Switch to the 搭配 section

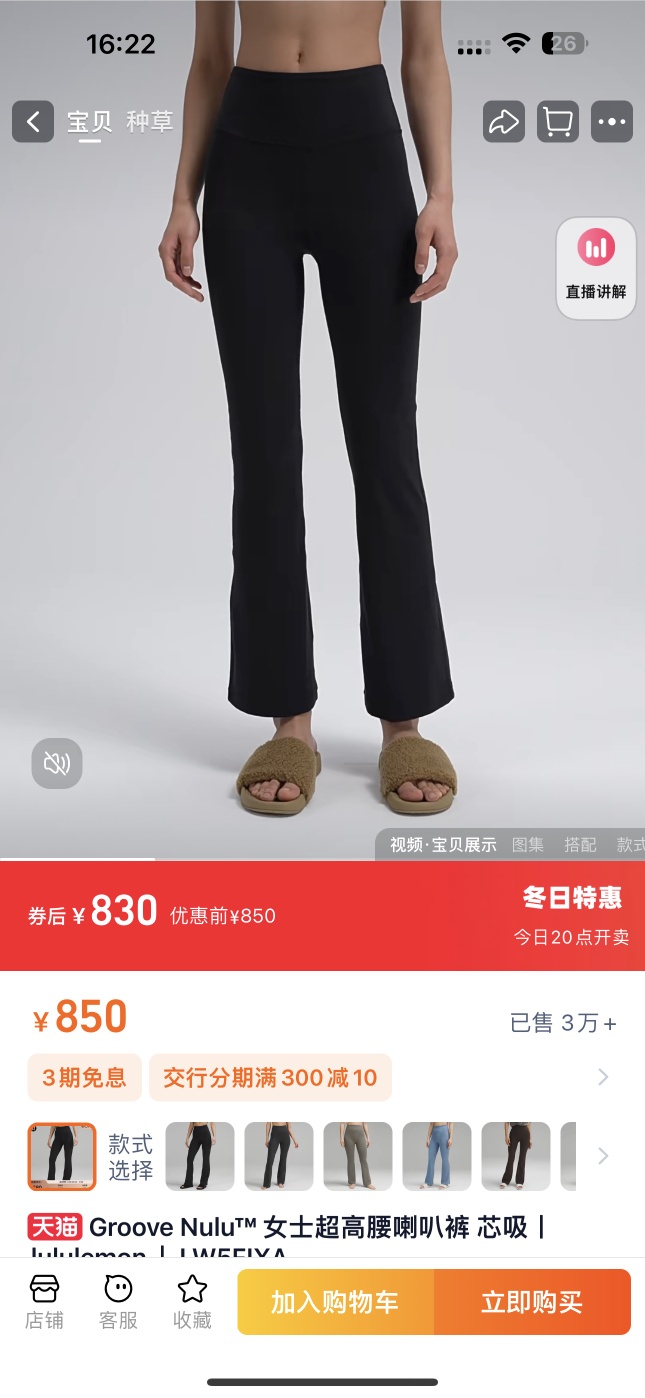[580, 845]
